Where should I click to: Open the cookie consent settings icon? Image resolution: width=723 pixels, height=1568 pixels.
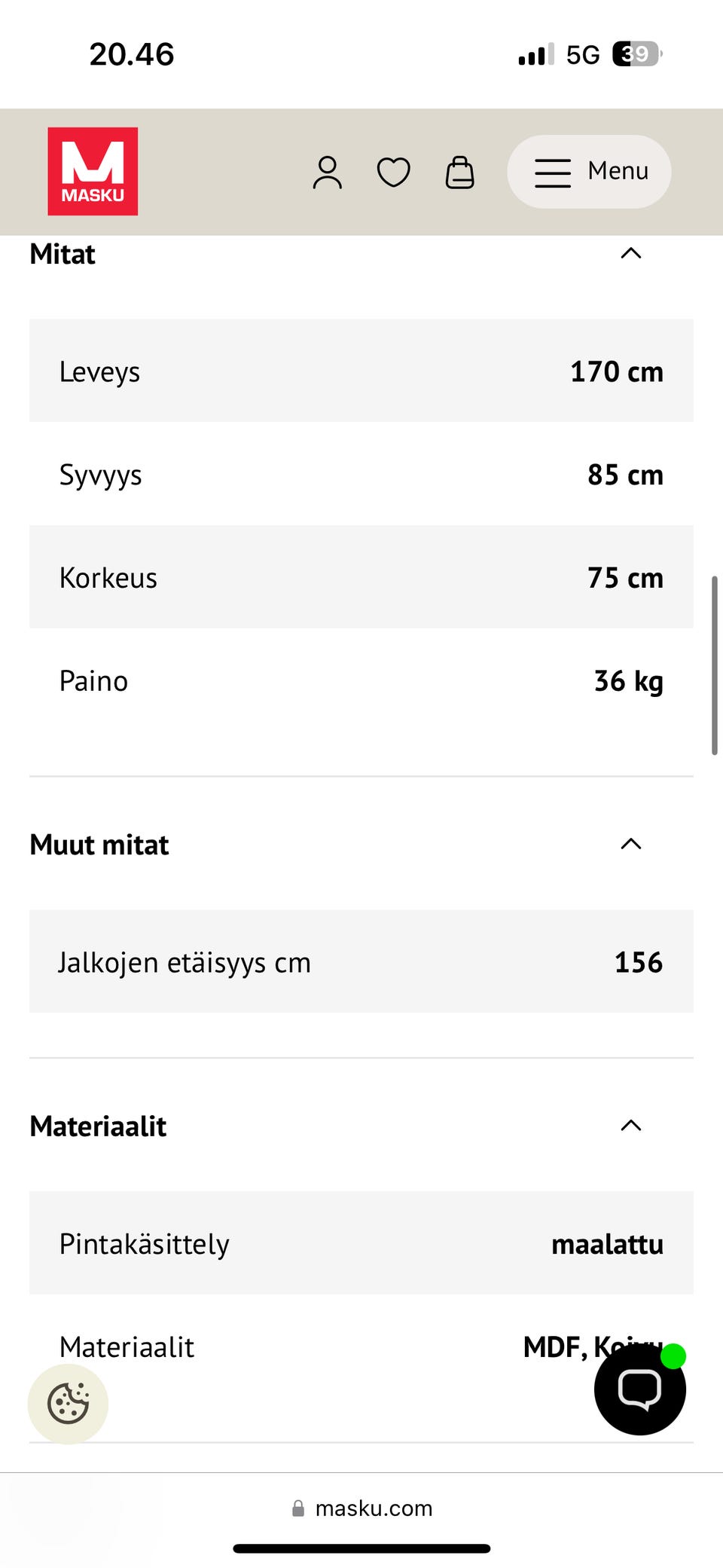(x=67, y=1404)
